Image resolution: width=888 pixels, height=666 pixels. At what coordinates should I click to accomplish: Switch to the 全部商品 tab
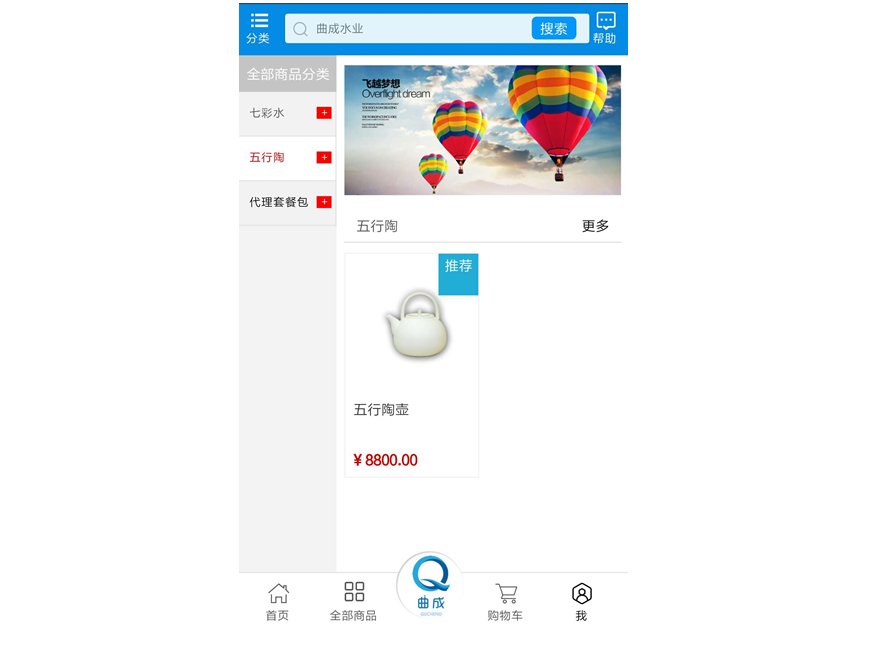click(x=353, y=602)
